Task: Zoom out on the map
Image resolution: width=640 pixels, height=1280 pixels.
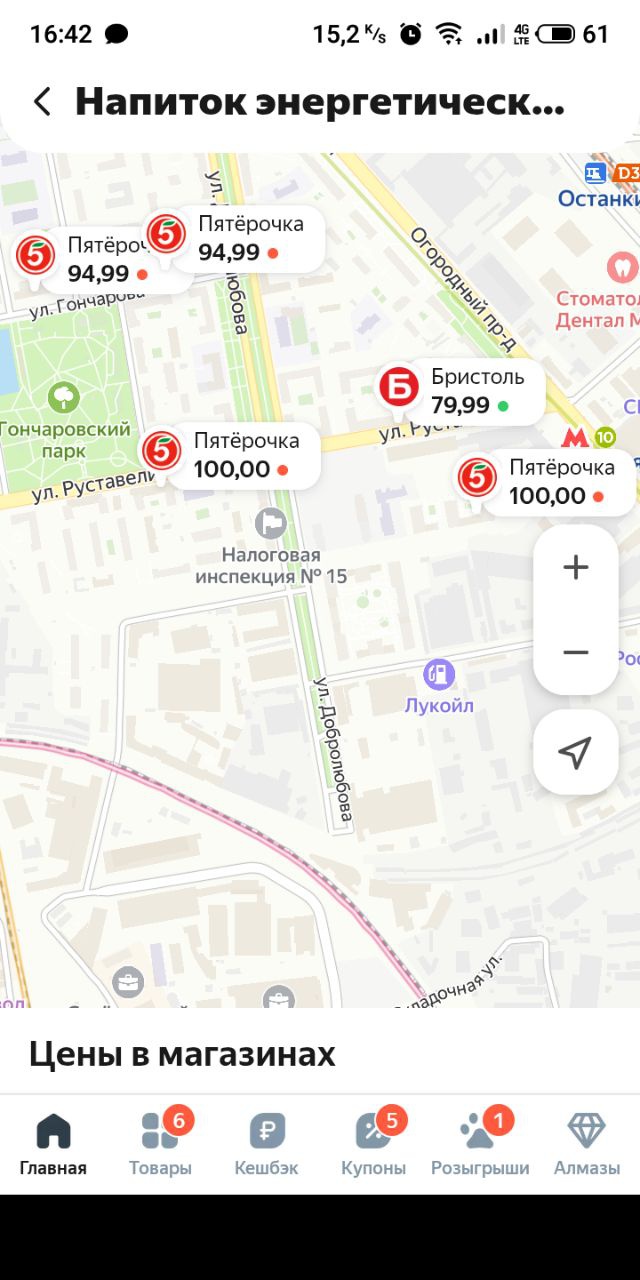Action: 575,653
